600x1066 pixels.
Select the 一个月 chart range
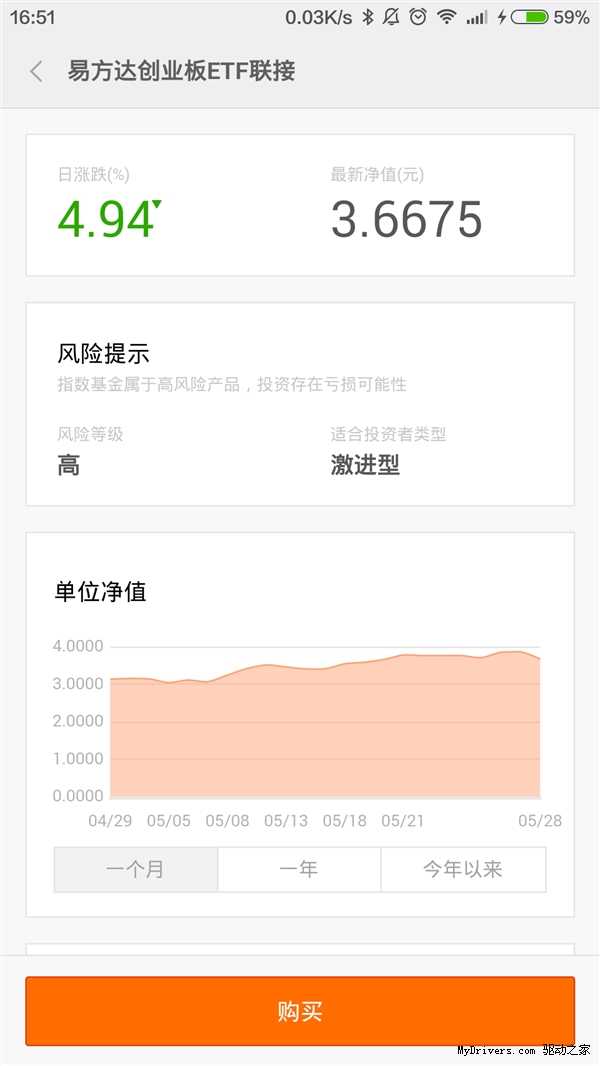pyautogui.click(x=136, y=869)
